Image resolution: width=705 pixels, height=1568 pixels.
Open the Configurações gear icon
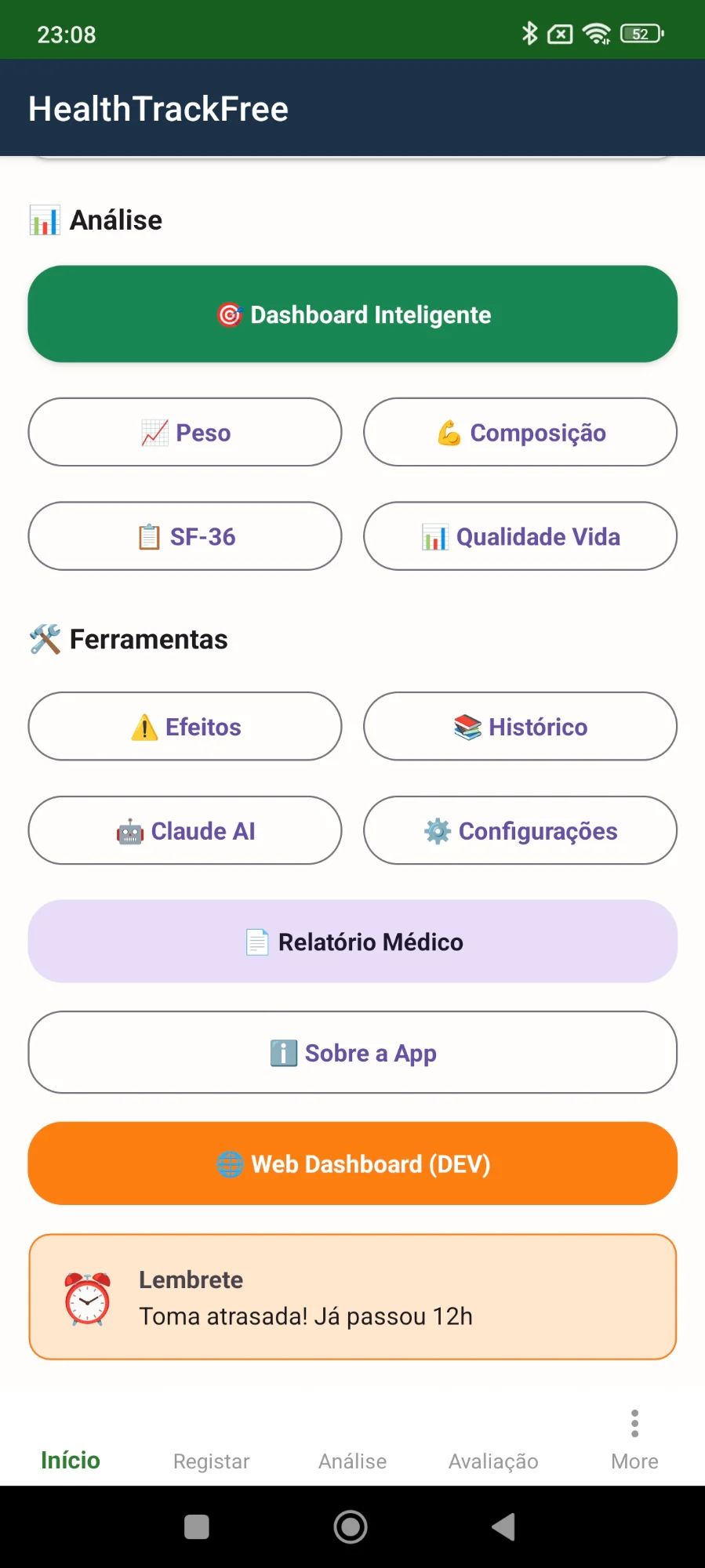tap(438, 831)
